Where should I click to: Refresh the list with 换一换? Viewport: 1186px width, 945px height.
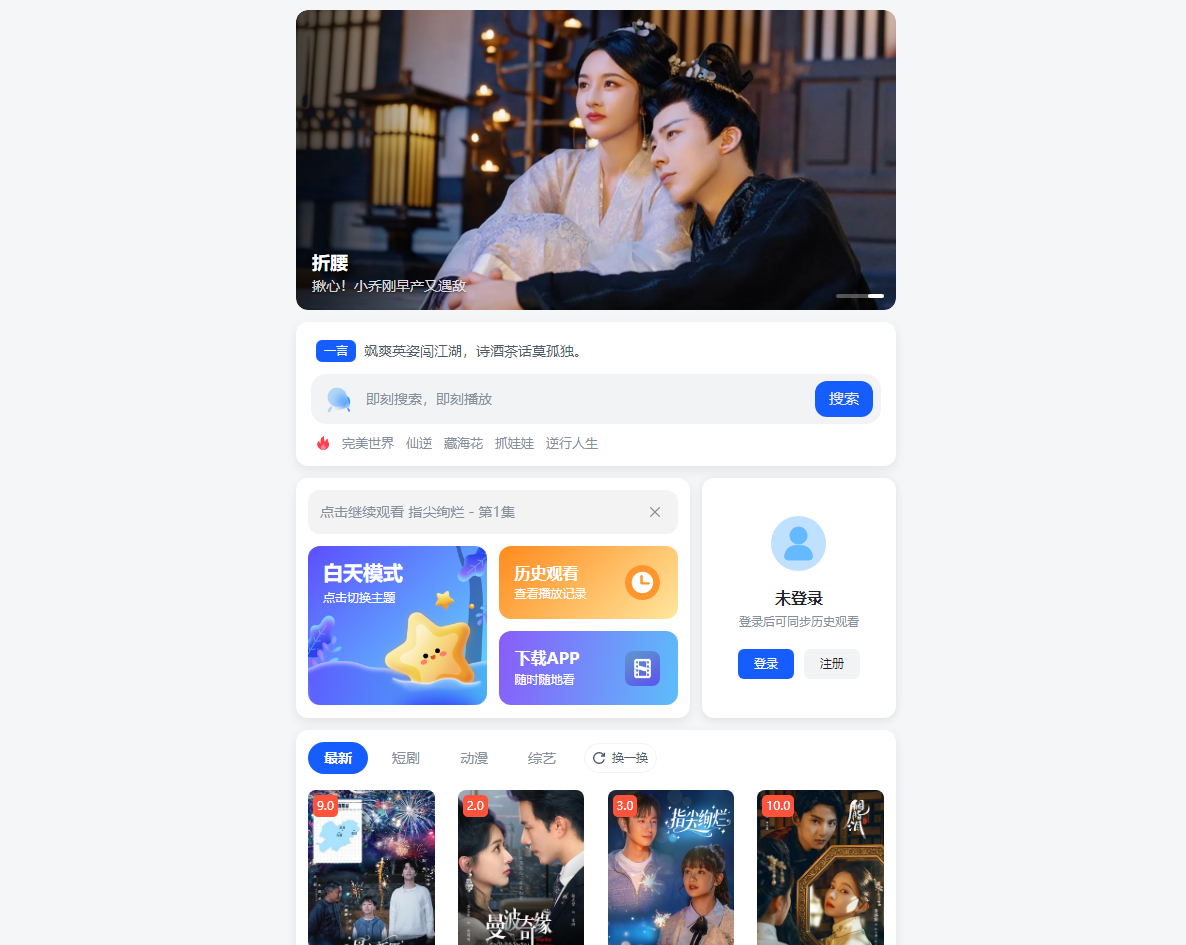click(x=621, y=758)
